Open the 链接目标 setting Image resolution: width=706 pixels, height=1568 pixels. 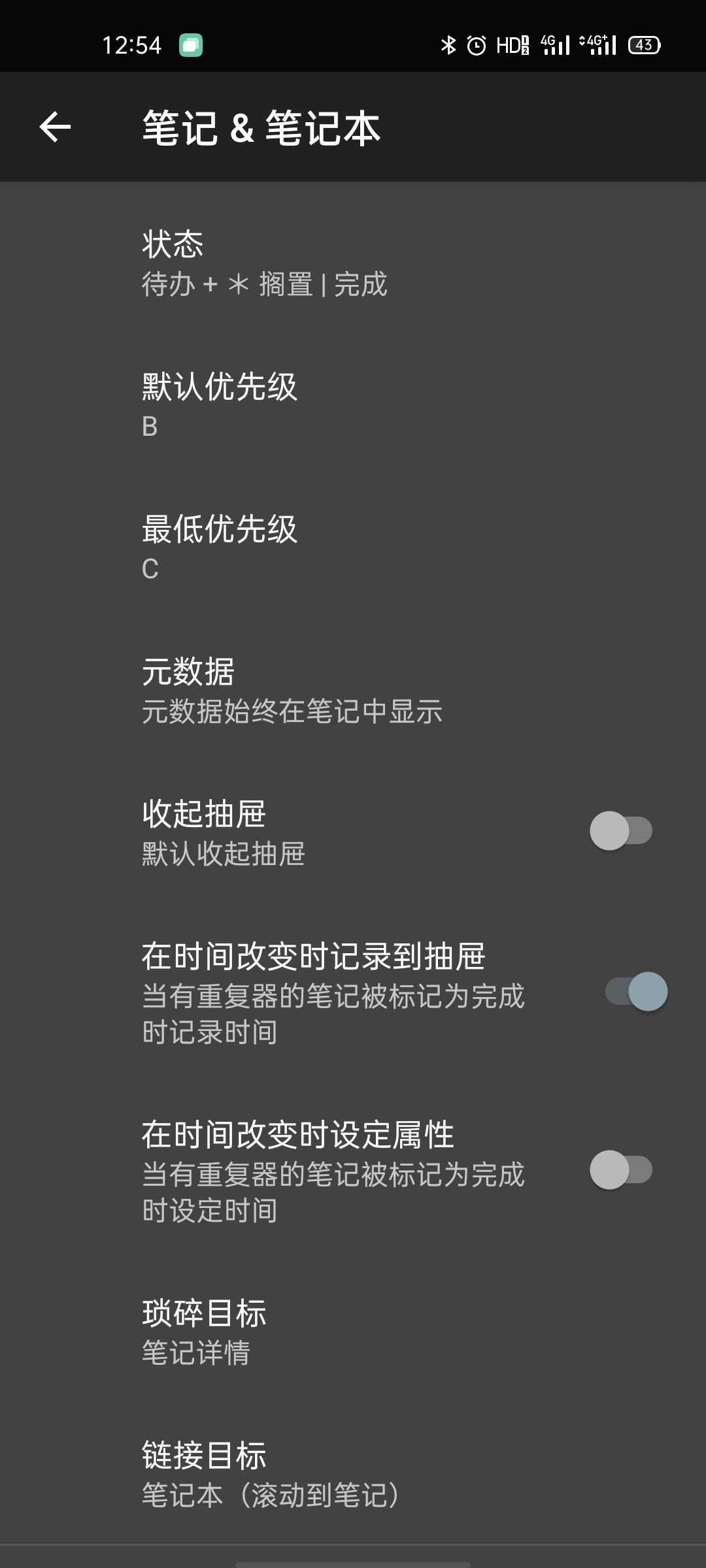click(353, 1475)
